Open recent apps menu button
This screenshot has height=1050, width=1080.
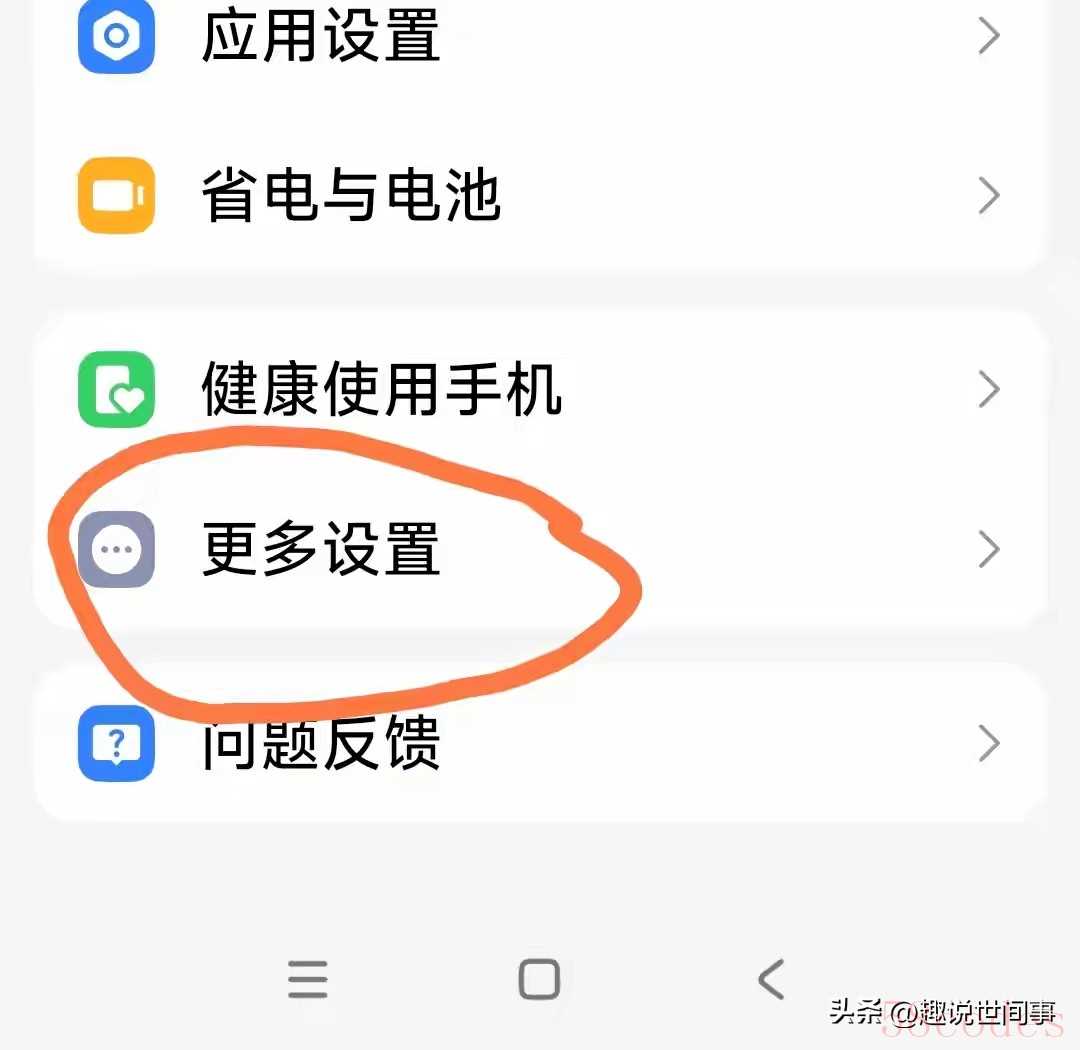(308, 979)
